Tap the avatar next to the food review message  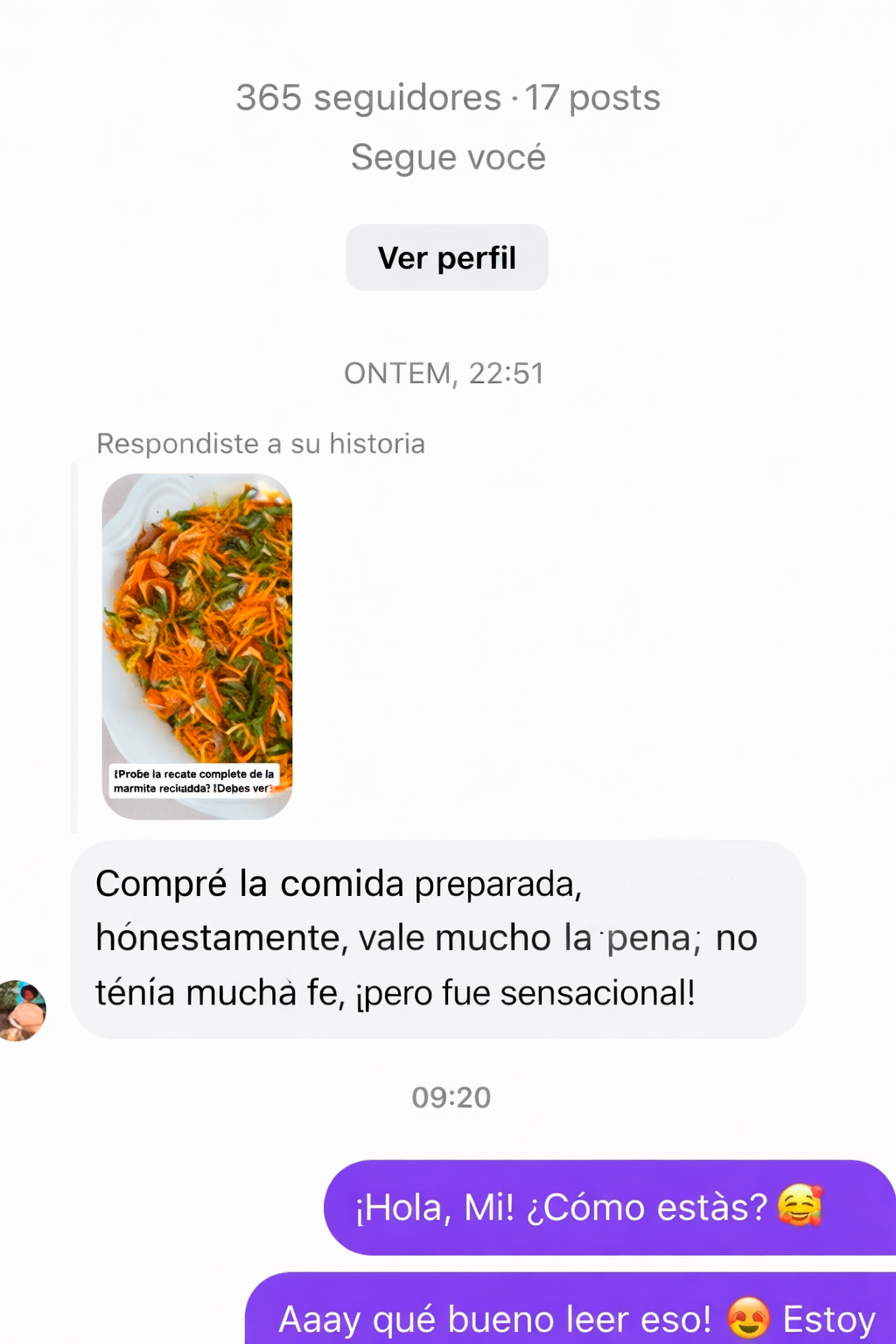[x=24, y=1011]
